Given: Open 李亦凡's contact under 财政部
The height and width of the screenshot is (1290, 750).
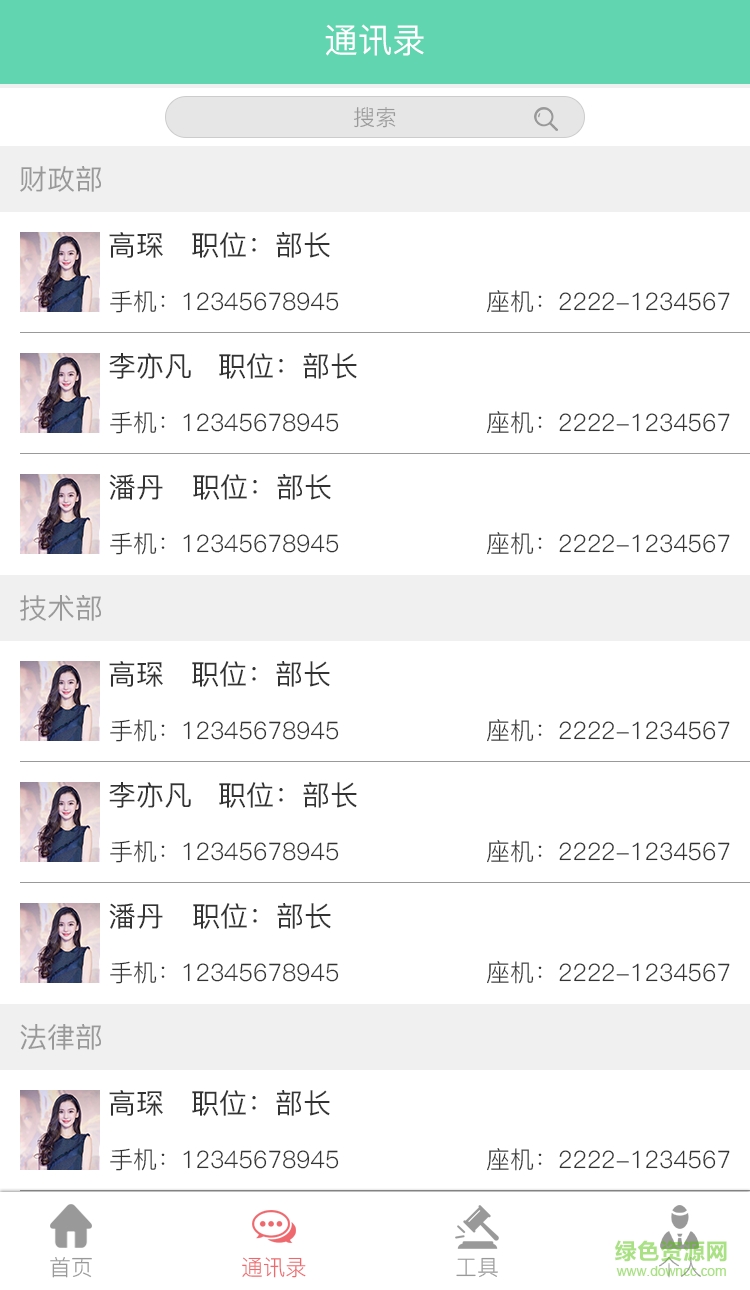Looking at the screenshot, I should (x=375, y=393).
